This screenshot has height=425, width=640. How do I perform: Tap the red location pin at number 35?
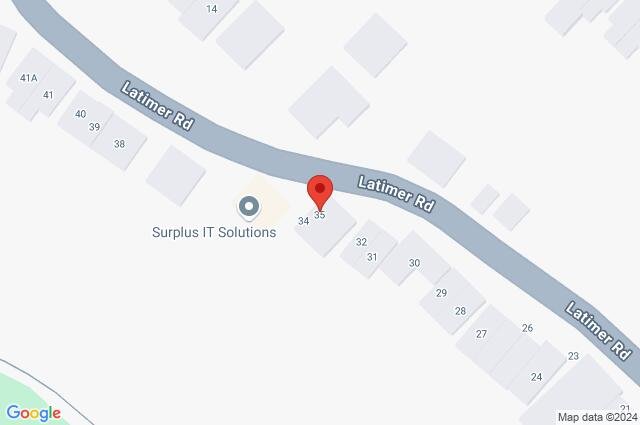pyautogui.click(x=319, y=190)
